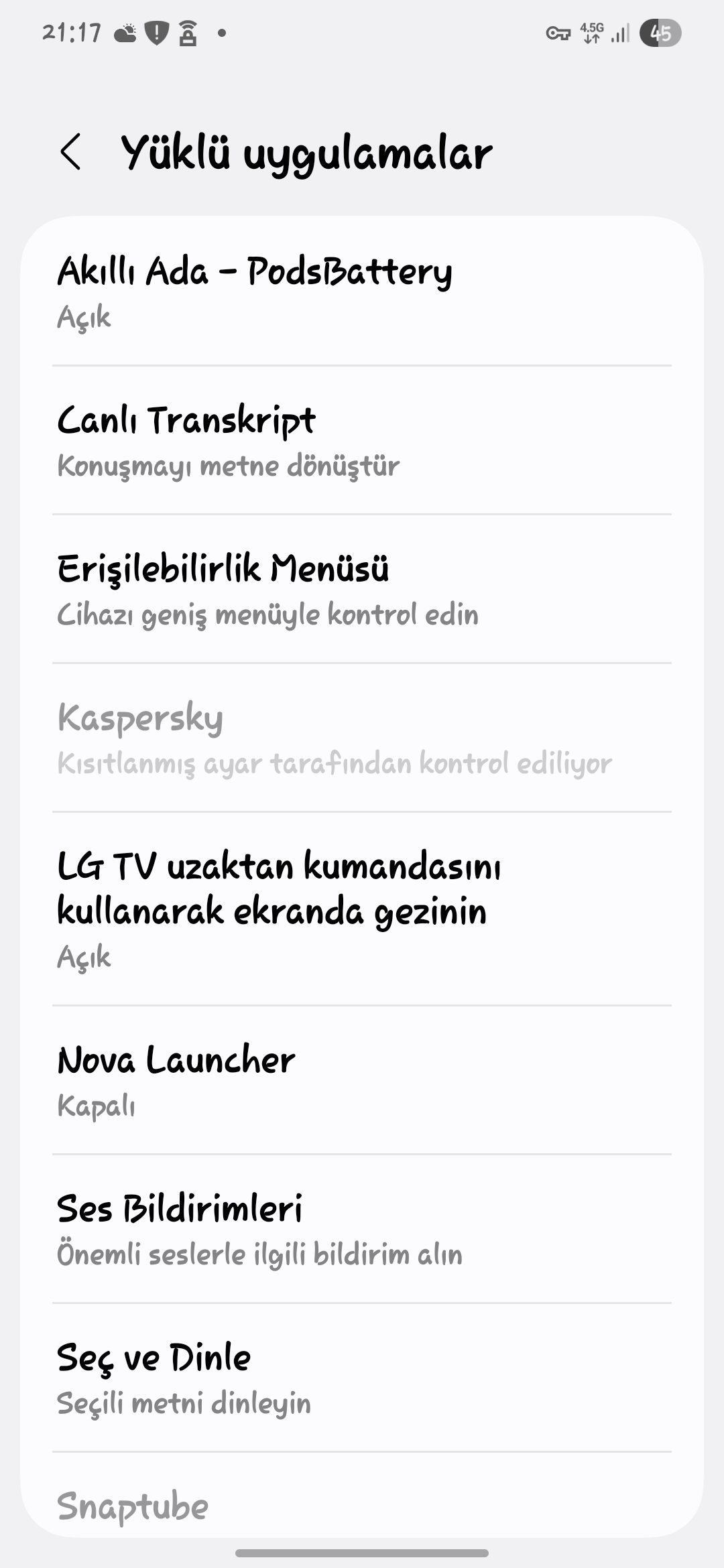Tap the Kaspersky entry
Screen dimensions: 724x1568
click(362, 738)
